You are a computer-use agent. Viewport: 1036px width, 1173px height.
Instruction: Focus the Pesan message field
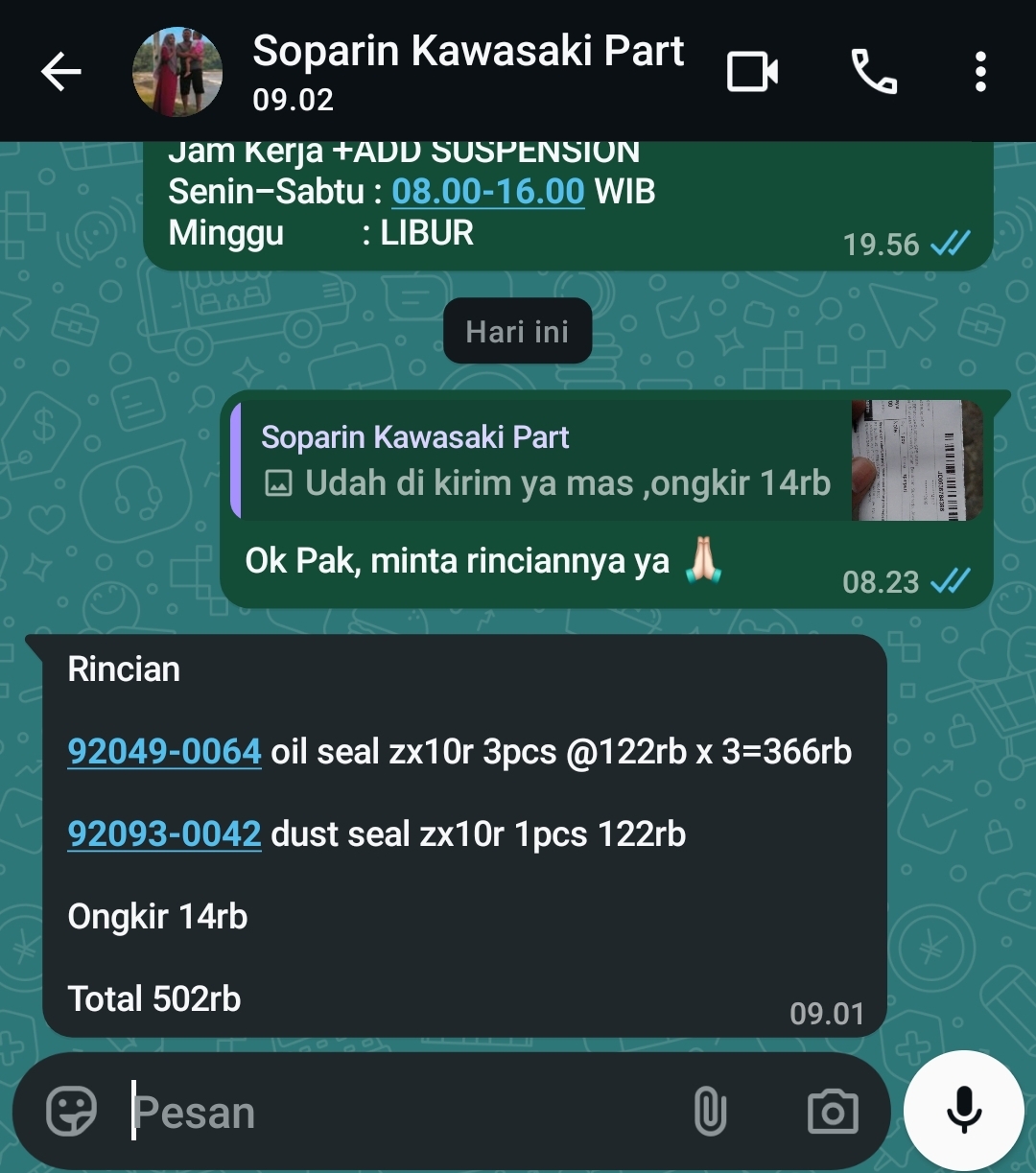(403, 1113)
